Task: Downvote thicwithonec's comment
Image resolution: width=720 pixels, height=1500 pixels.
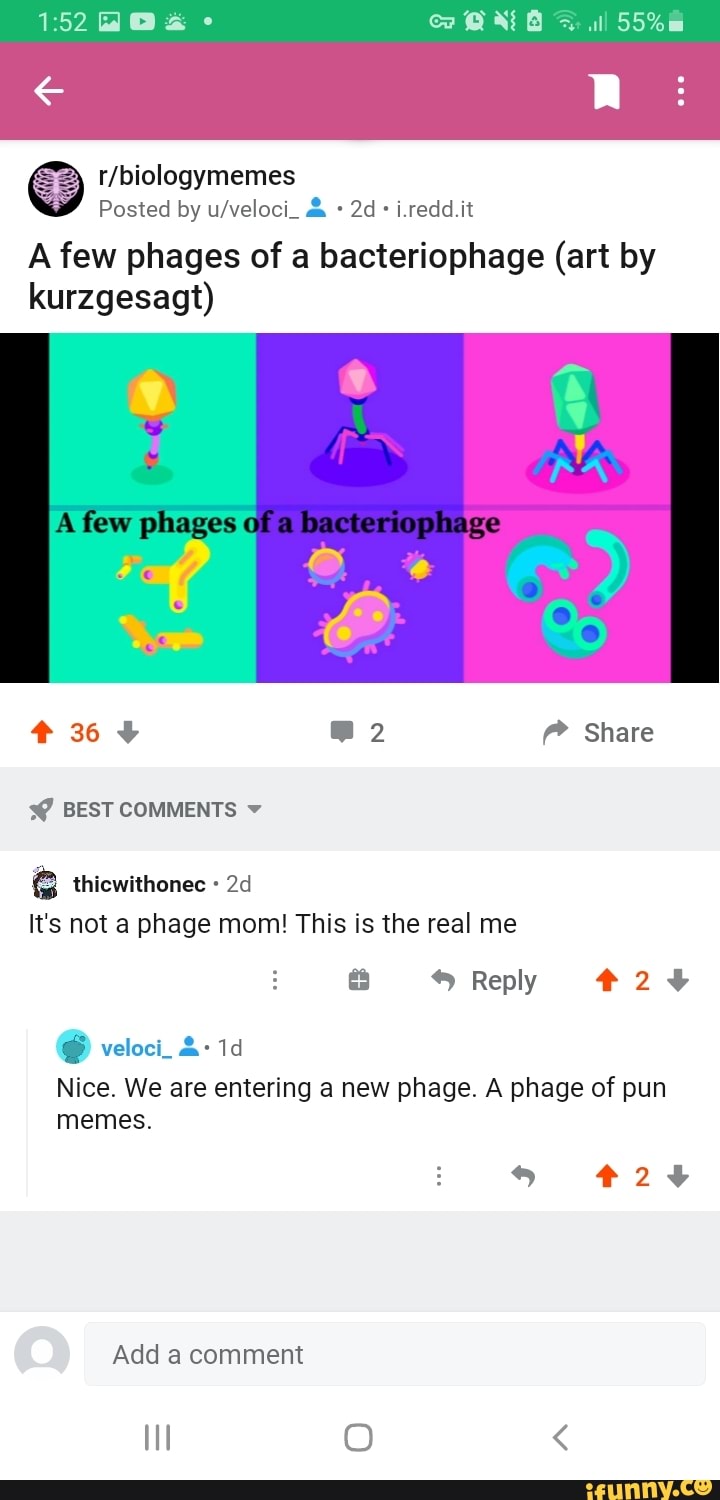Action: click(678, 980)
